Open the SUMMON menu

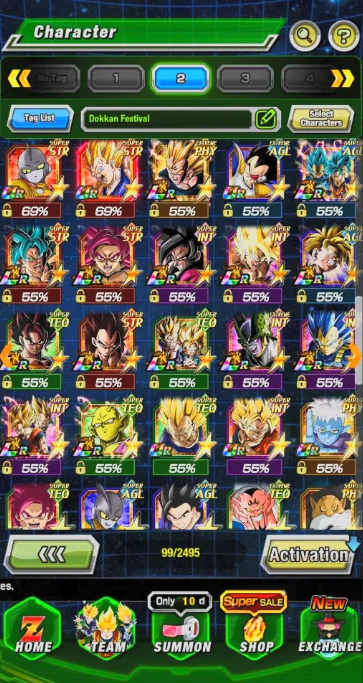pos(180,625)
